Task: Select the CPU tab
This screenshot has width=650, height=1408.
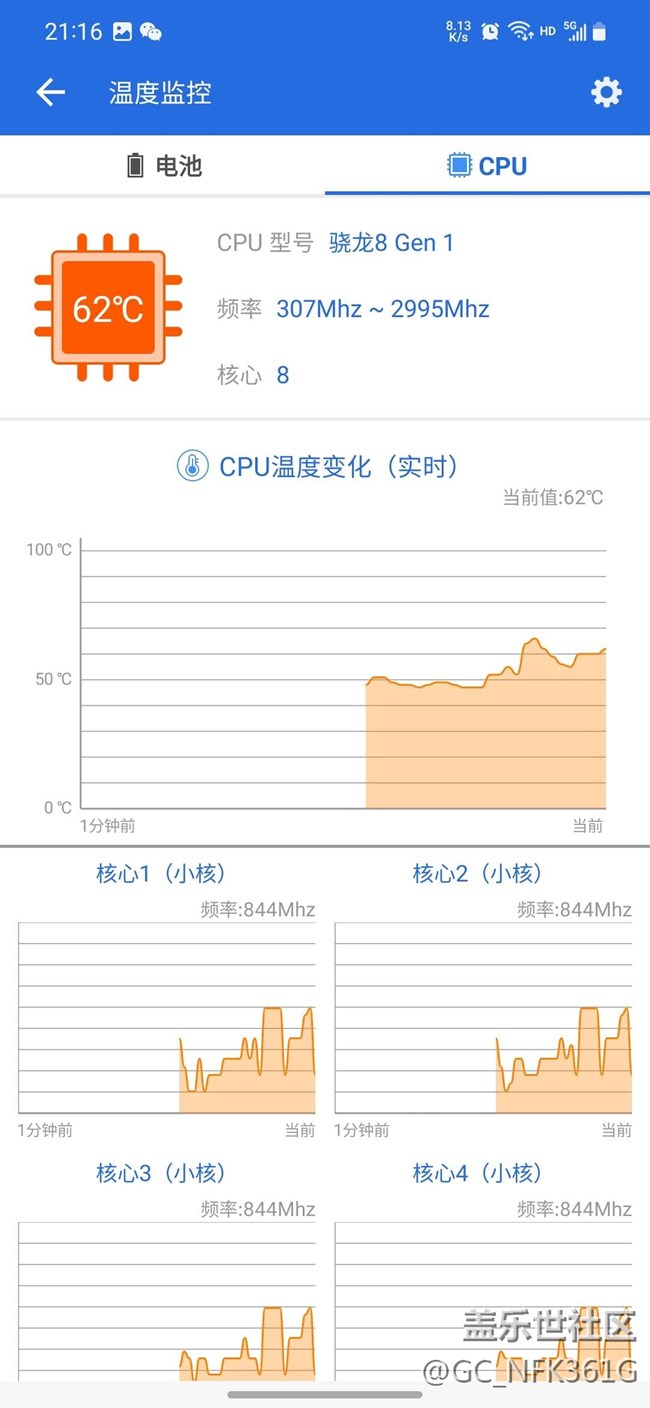Action: tap(487, 166)
